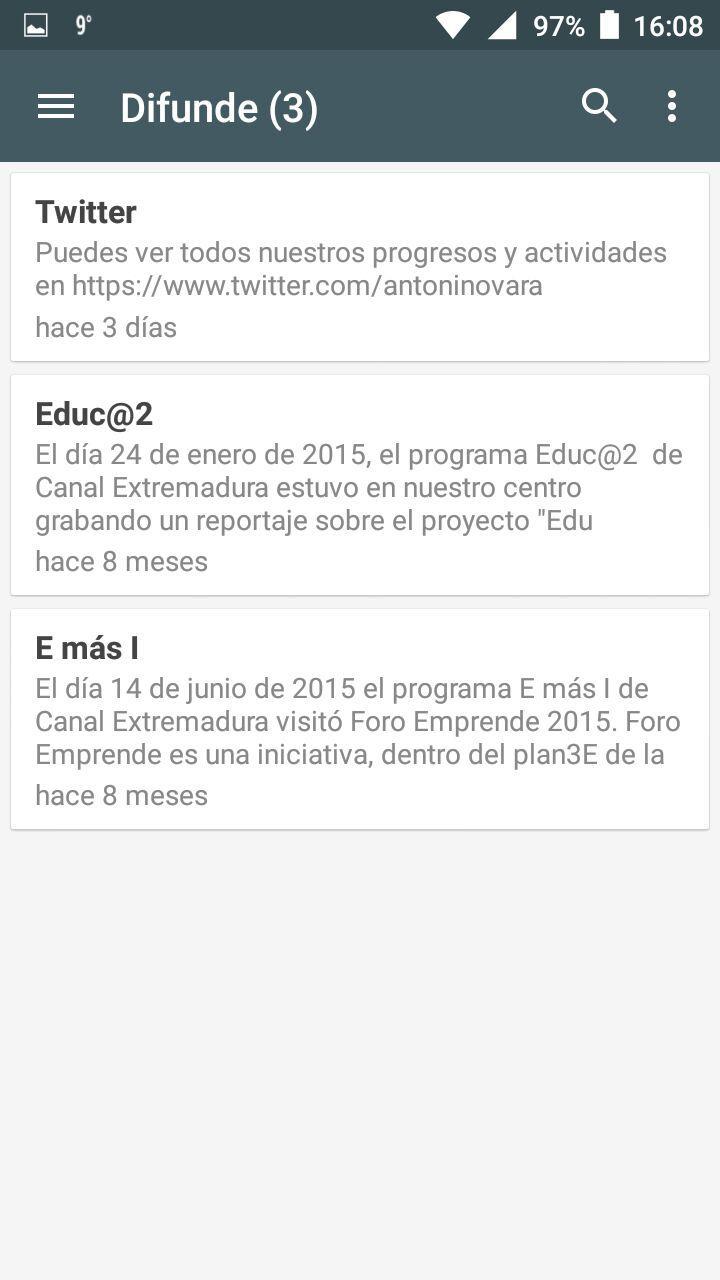Open the hamburger navigation drawer

56,107
